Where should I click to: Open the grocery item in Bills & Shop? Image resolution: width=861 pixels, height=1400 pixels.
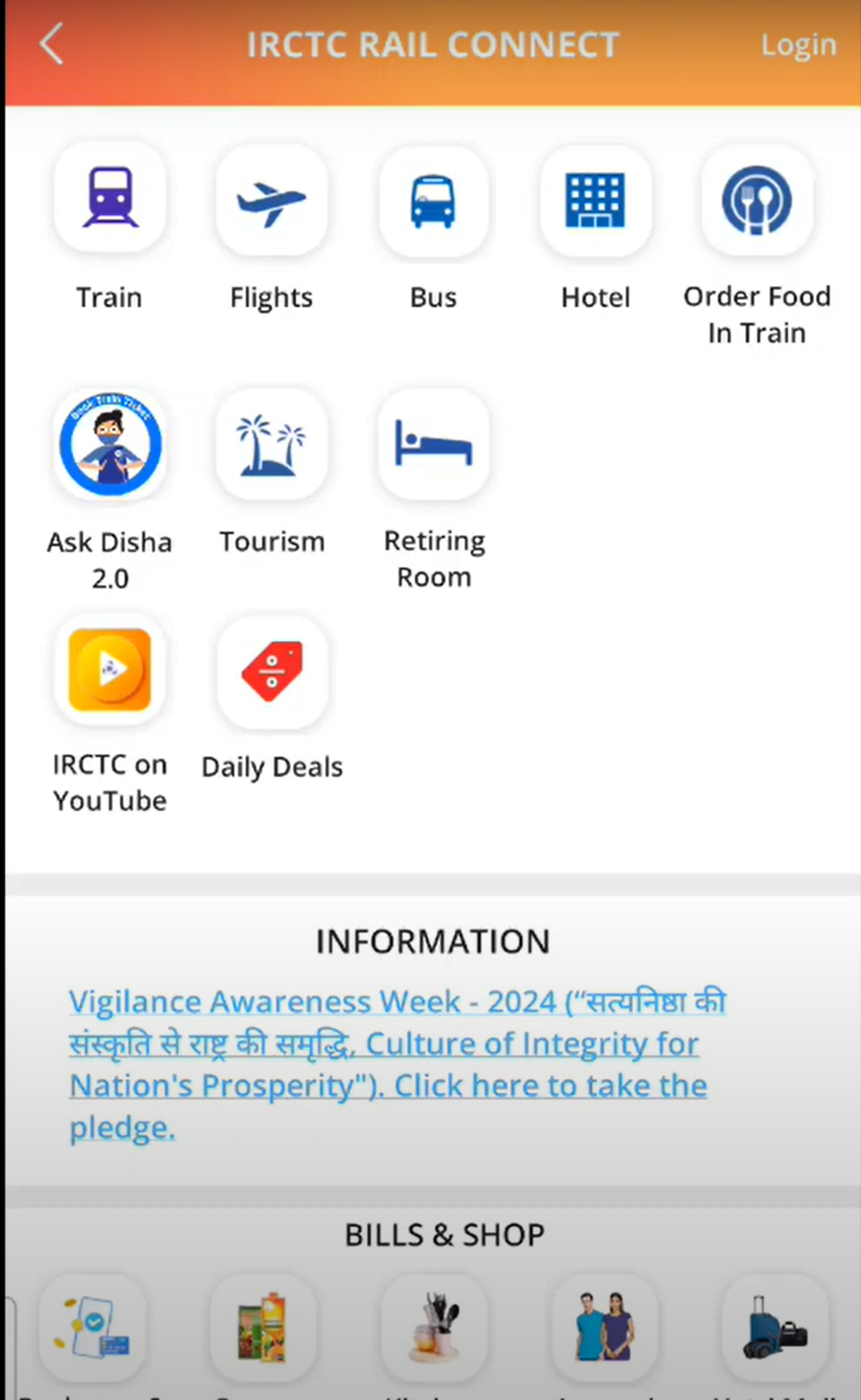tap(263, 1328)
